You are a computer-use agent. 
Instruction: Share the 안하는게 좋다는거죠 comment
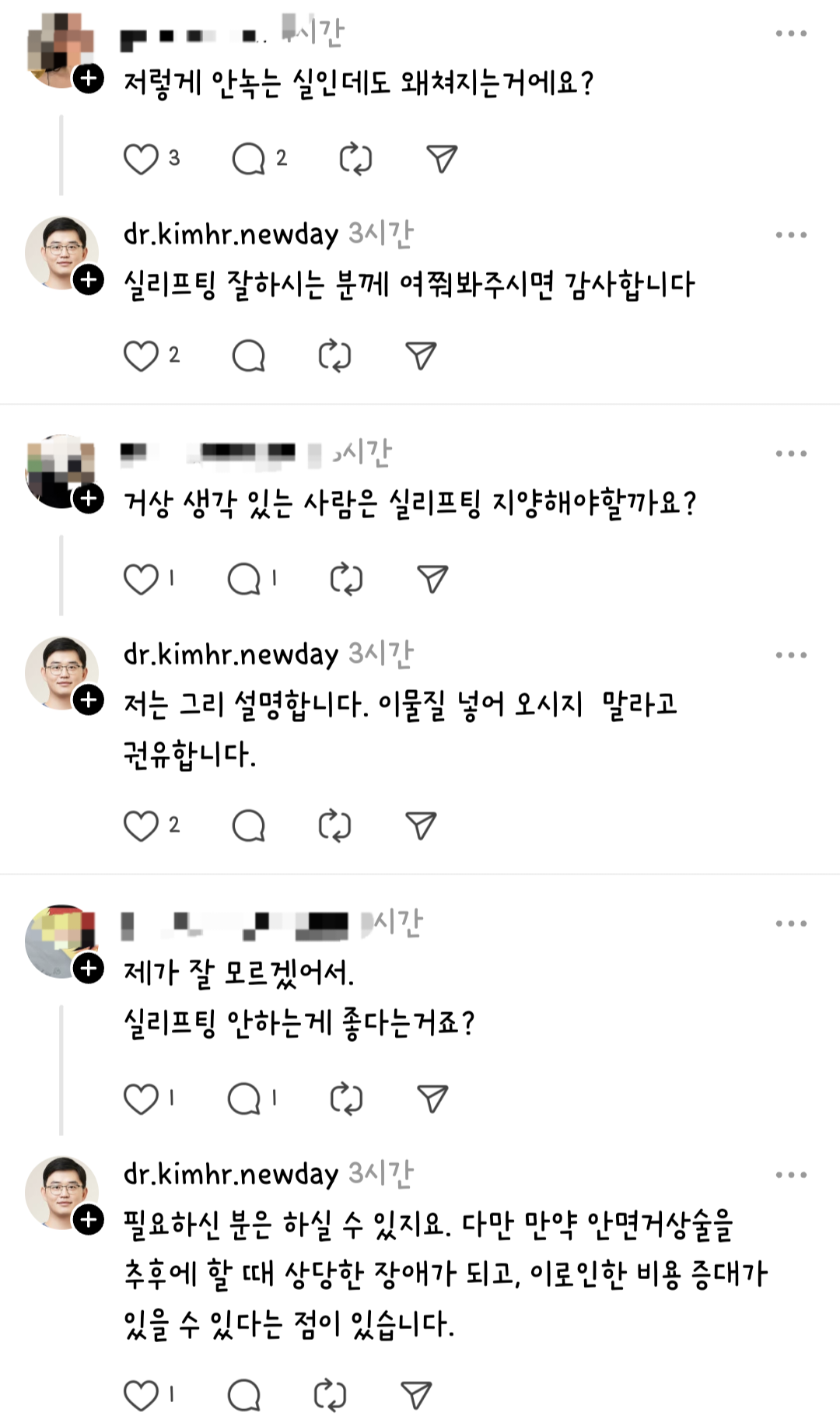pyautogui.click(x=432, y=1099)
